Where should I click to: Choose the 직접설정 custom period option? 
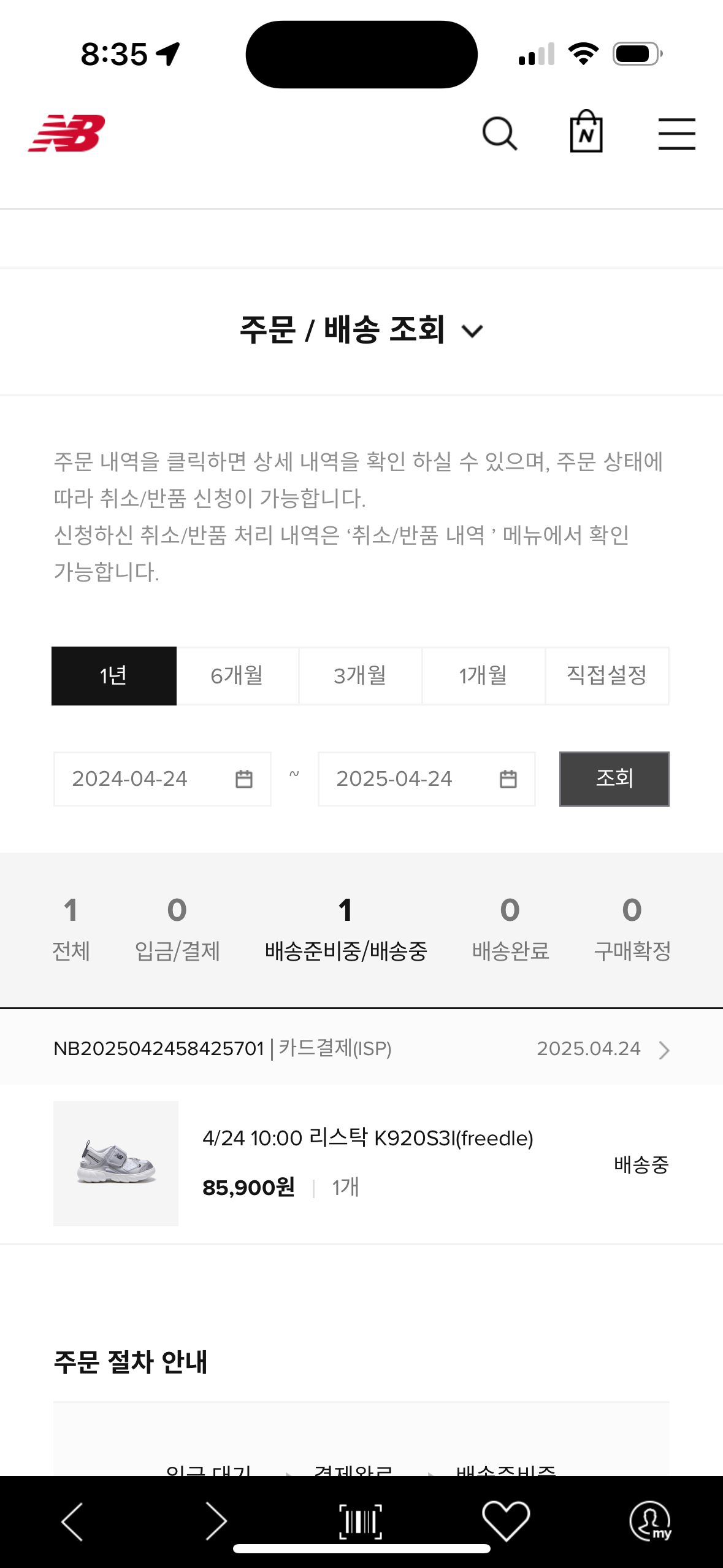(x=607, y=675)
